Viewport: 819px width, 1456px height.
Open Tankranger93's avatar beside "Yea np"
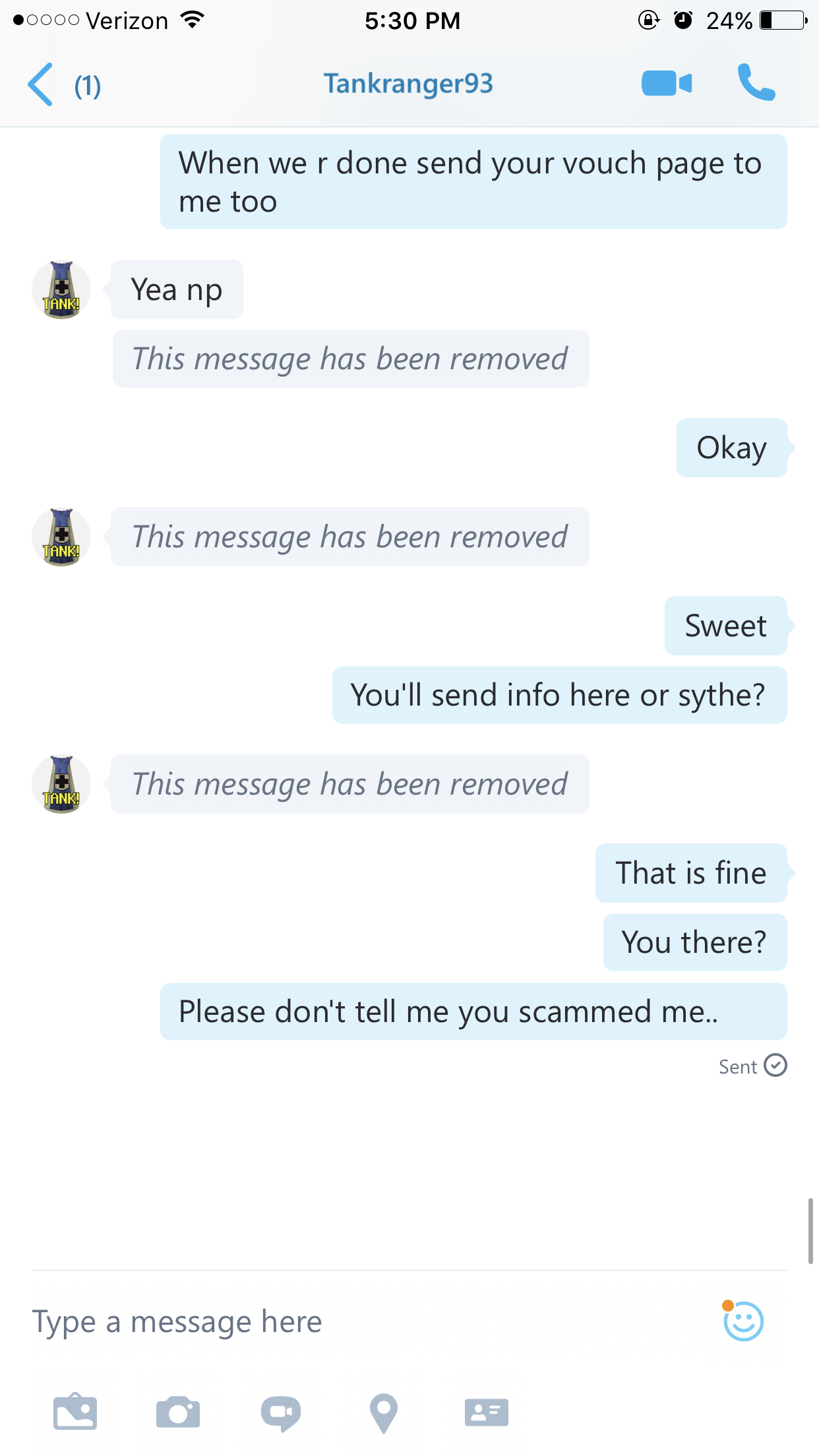pos(61,290)
